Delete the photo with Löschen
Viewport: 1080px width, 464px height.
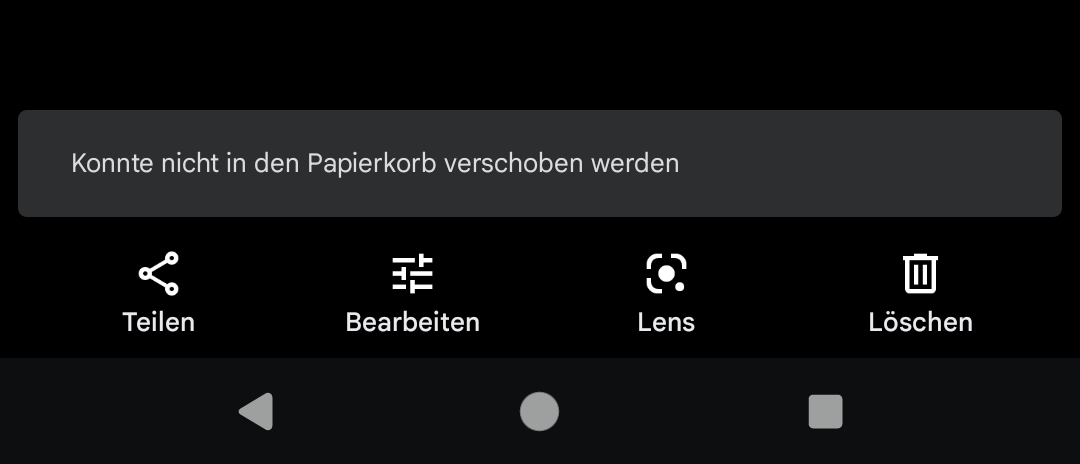point(920,292)
